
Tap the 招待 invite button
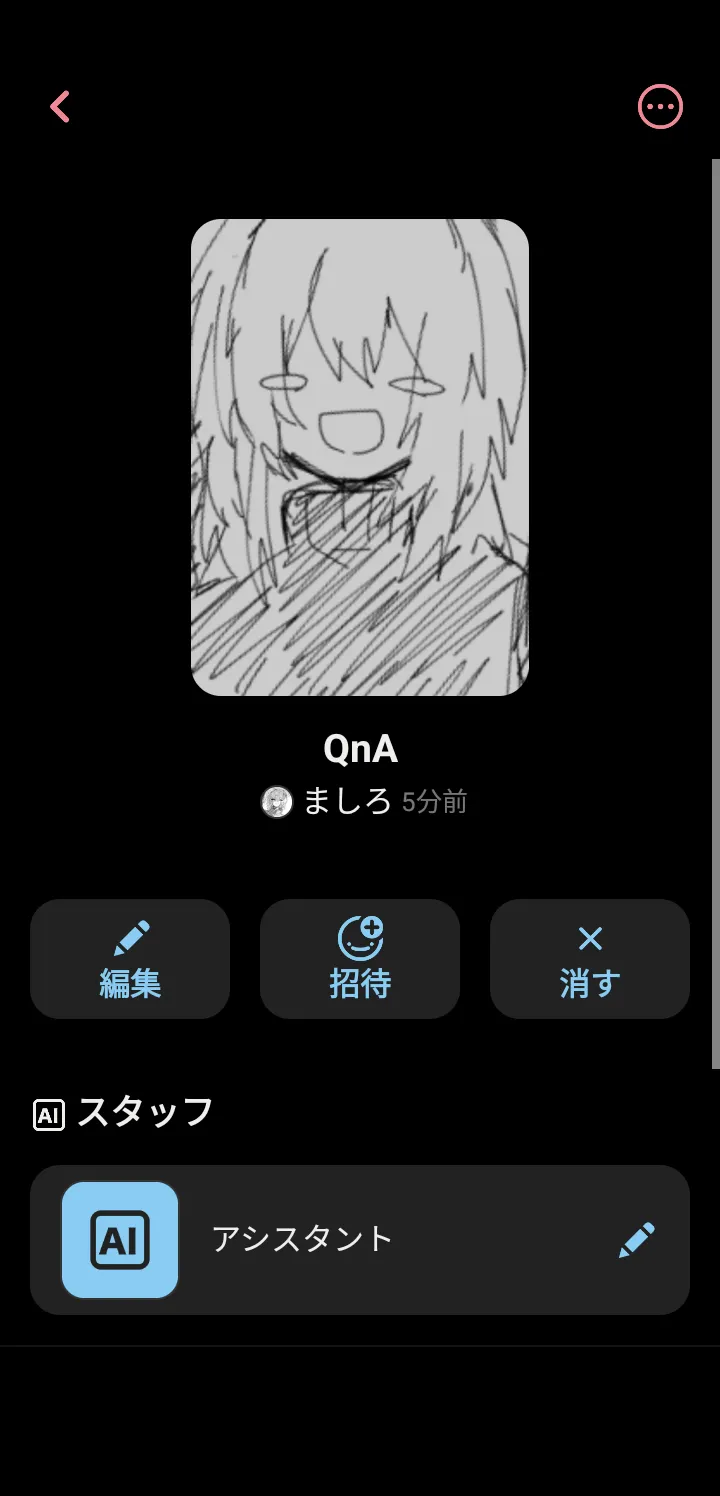pyautogui.click(x=360, y=959)
